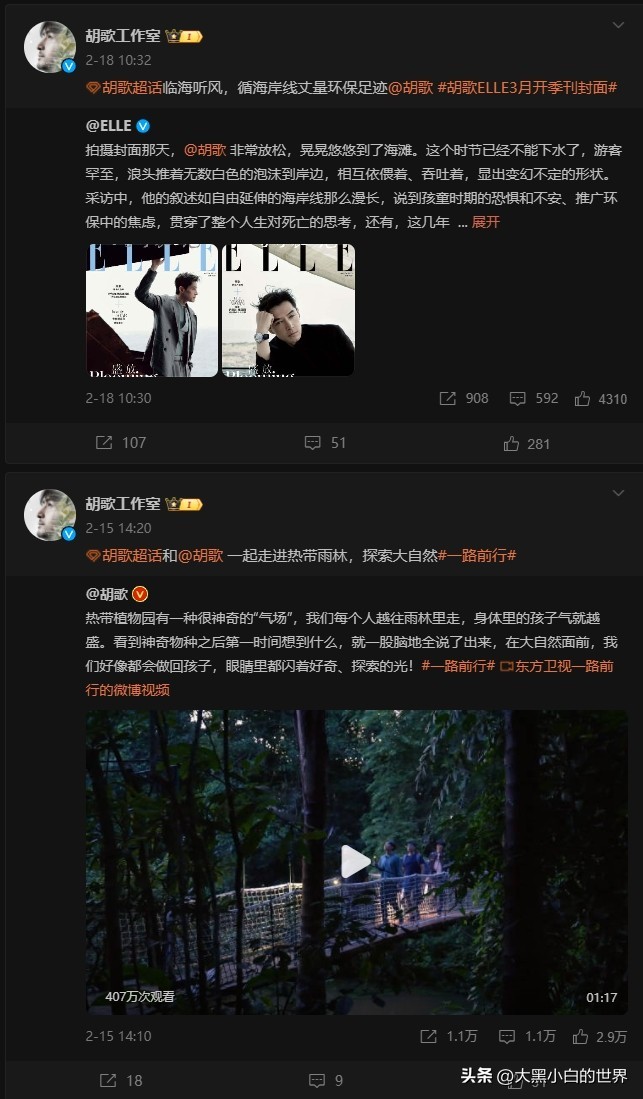
Task: Expand the full ELLE post text via 展开
Action: tap(486, 222)
